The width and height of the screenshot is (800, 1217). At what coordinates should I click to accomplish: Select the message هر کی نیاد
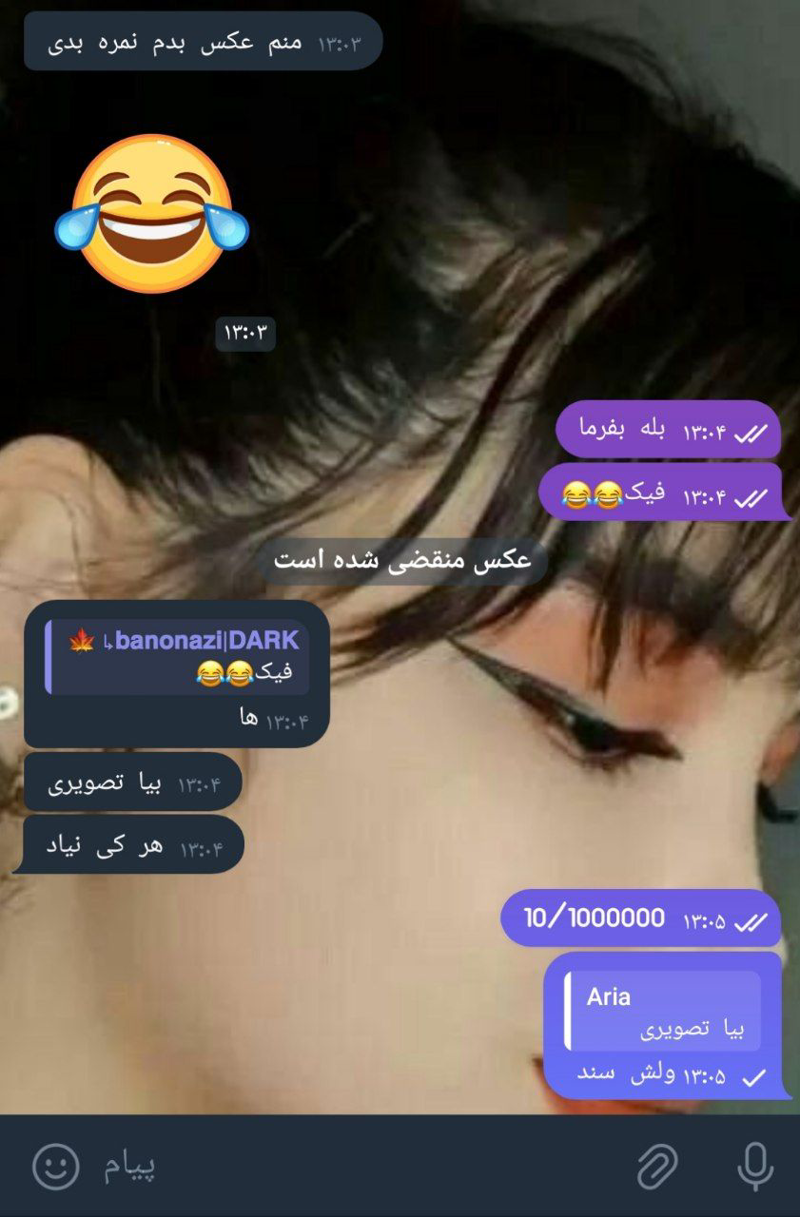pyautogui.click(x=130, y=846)
